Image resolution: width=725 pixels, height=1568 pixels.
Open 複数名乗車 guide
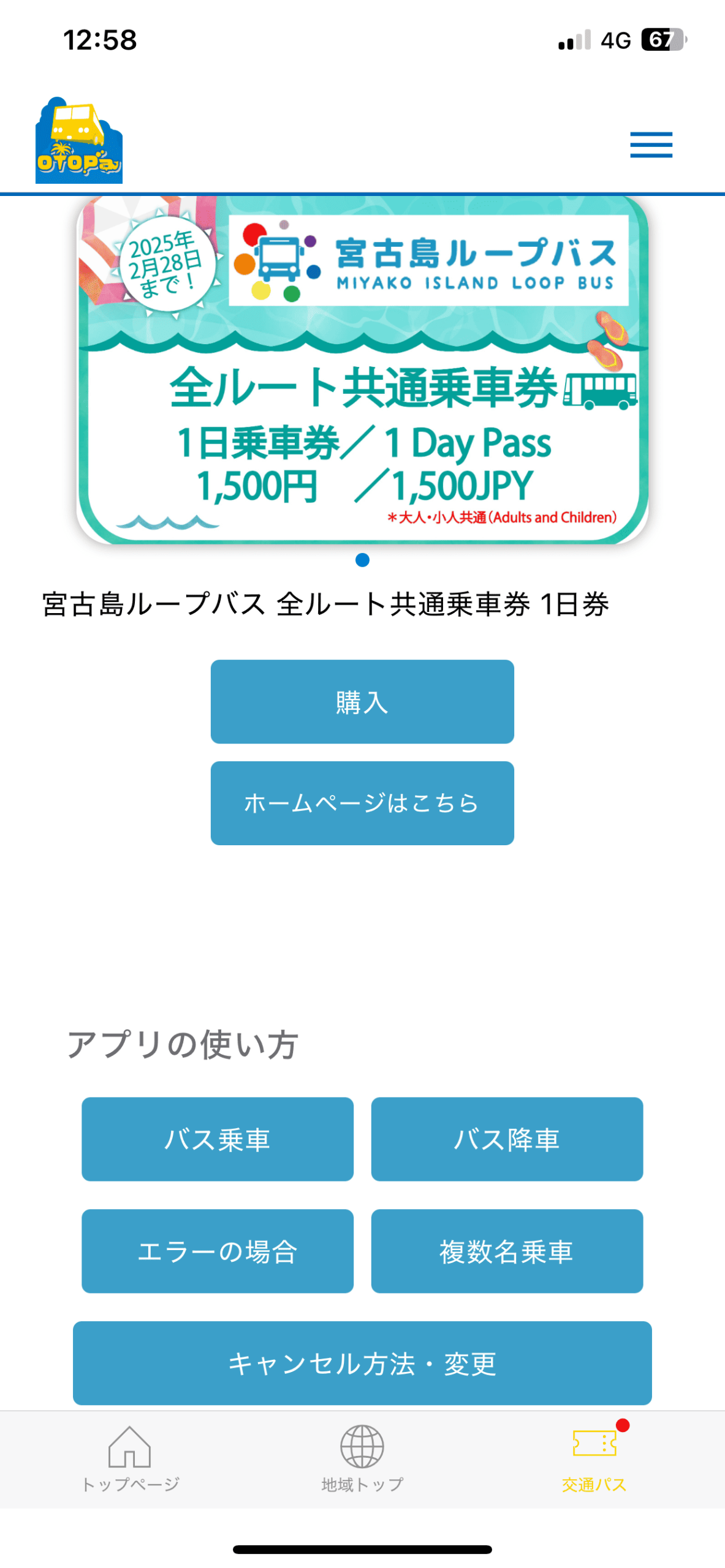point(507,1251)
